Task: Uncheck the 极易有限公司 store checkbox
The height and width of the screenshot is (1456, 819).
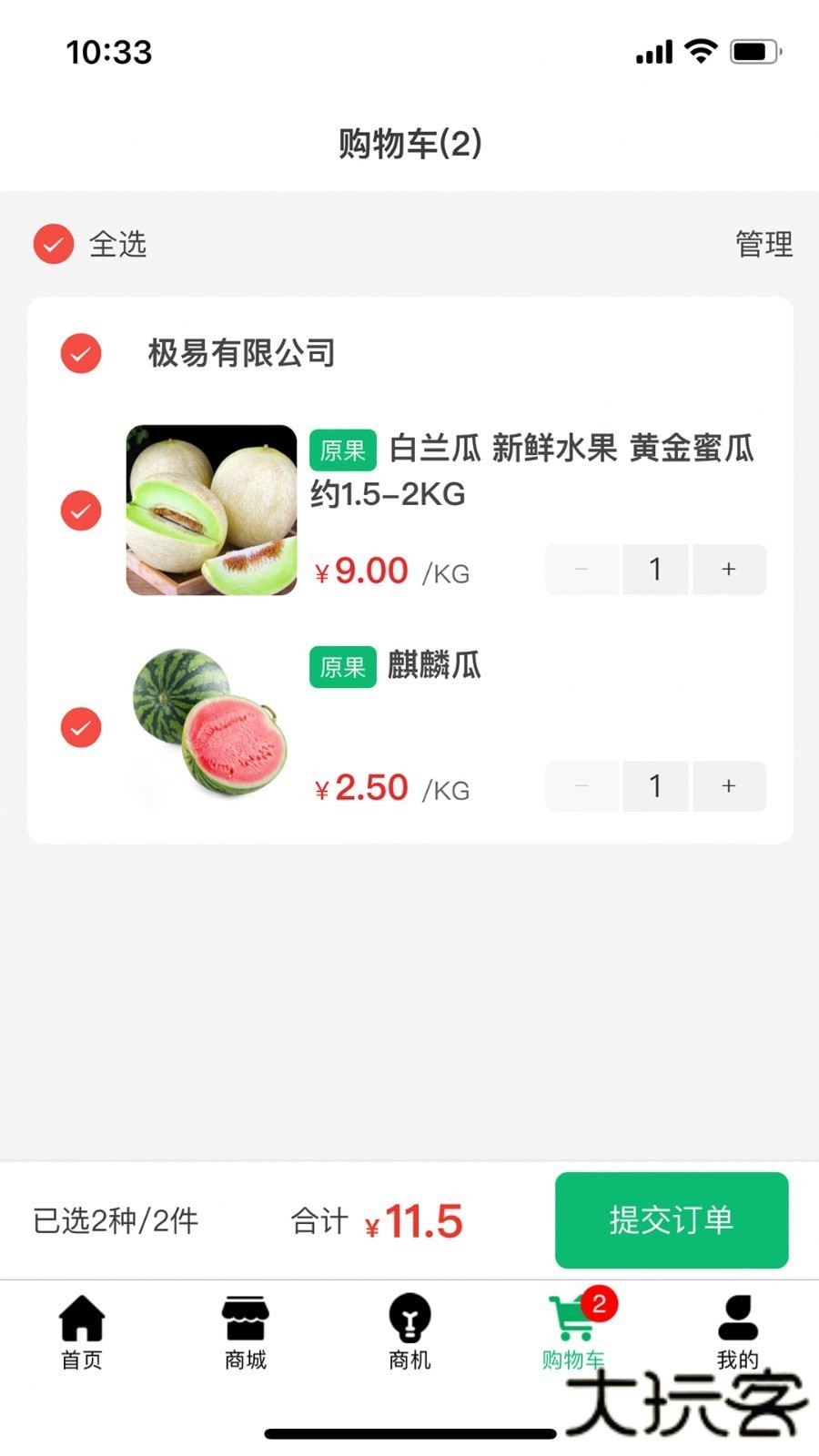Action: [x=80, y=353]
